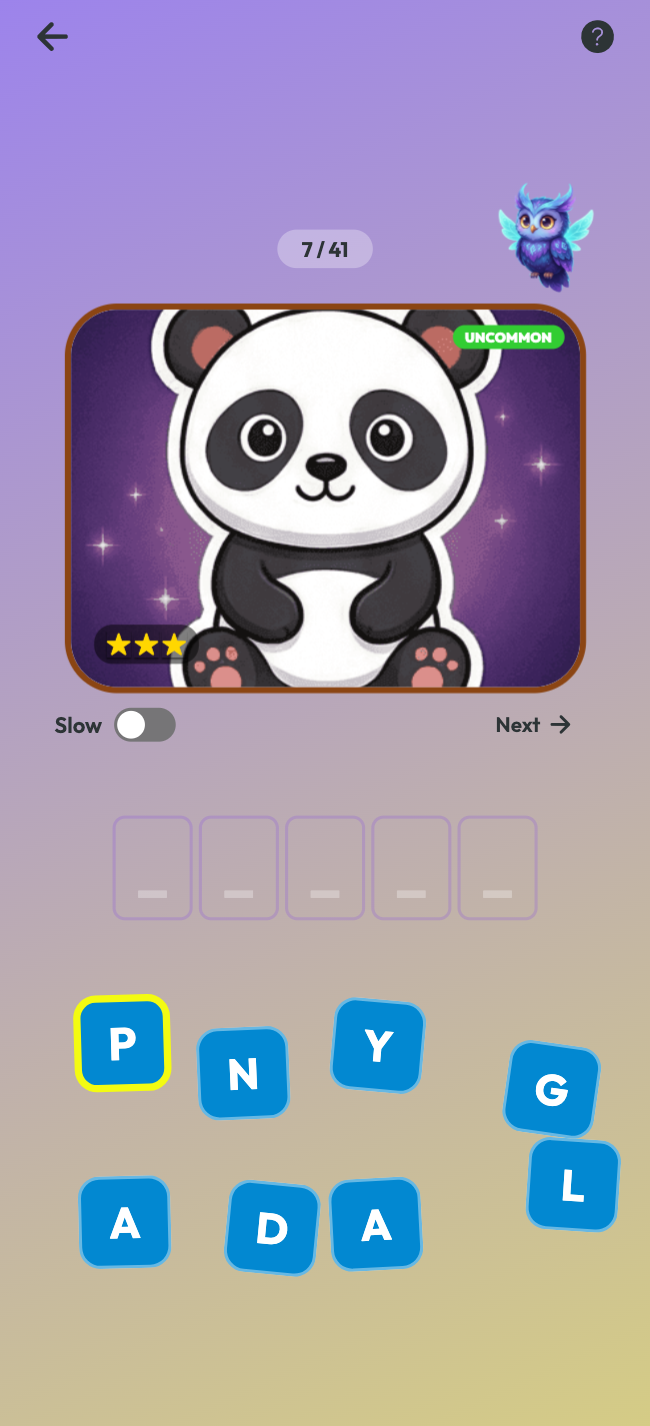Select the letter P tile
Viewport: 650px width, 1426px height.
(x=123, y=1043)
